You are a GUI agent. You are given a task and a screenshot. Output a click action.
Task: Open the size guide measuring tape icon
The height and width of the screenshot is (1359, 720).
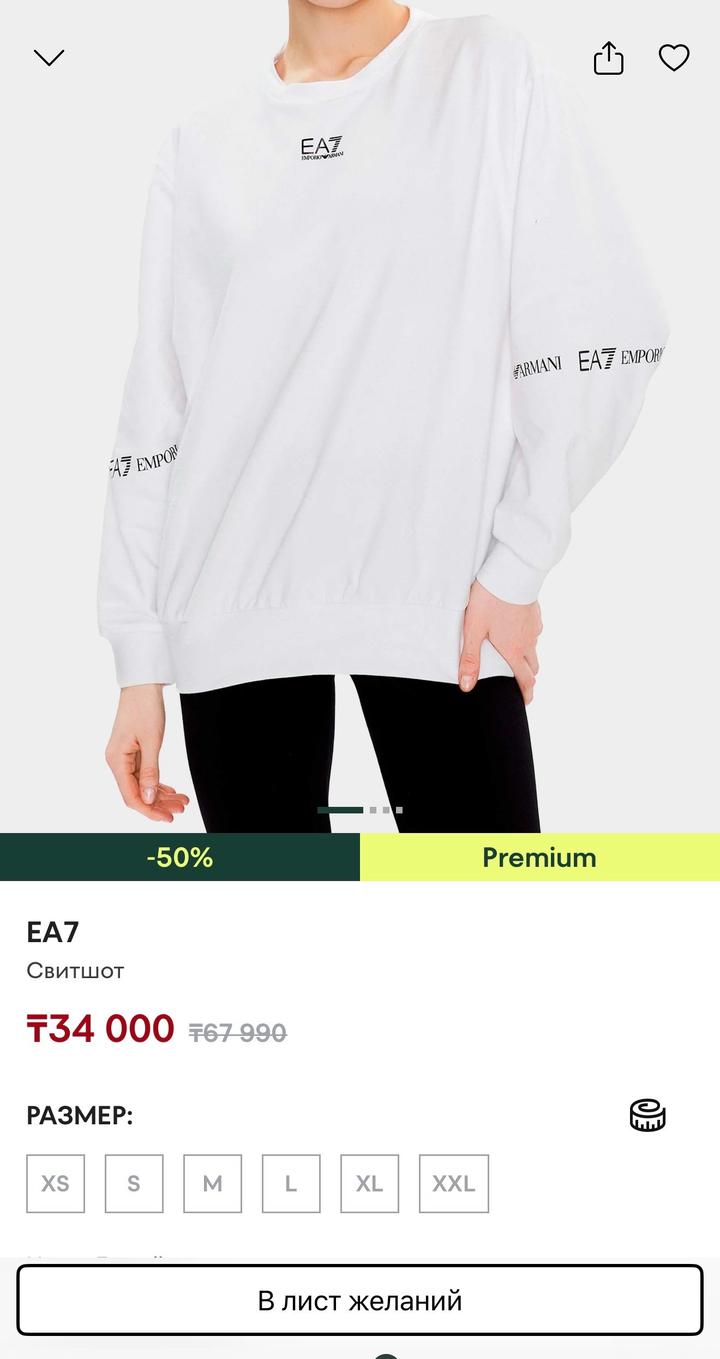[647, 1115]
